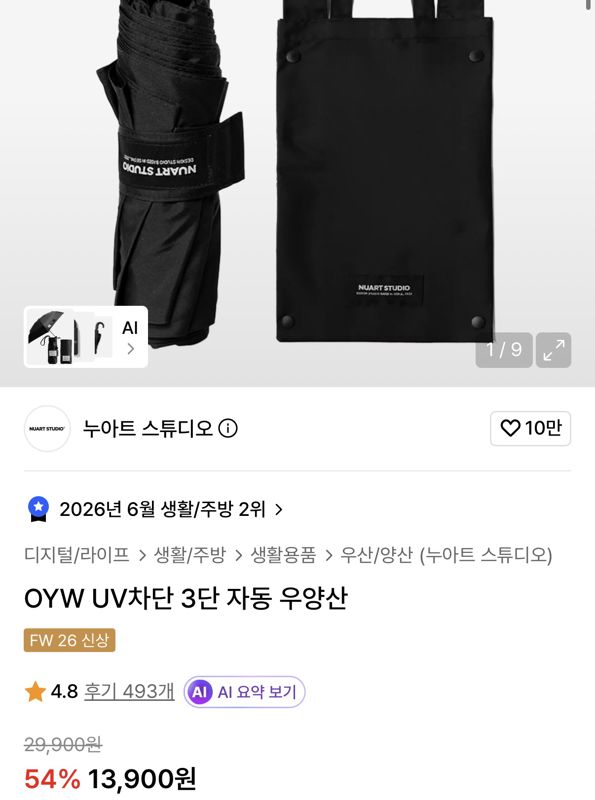Screen dimensions: 595x800
Task: Expand product image to fullscreen
Action: pyautogui.click(x=553, y=350)
